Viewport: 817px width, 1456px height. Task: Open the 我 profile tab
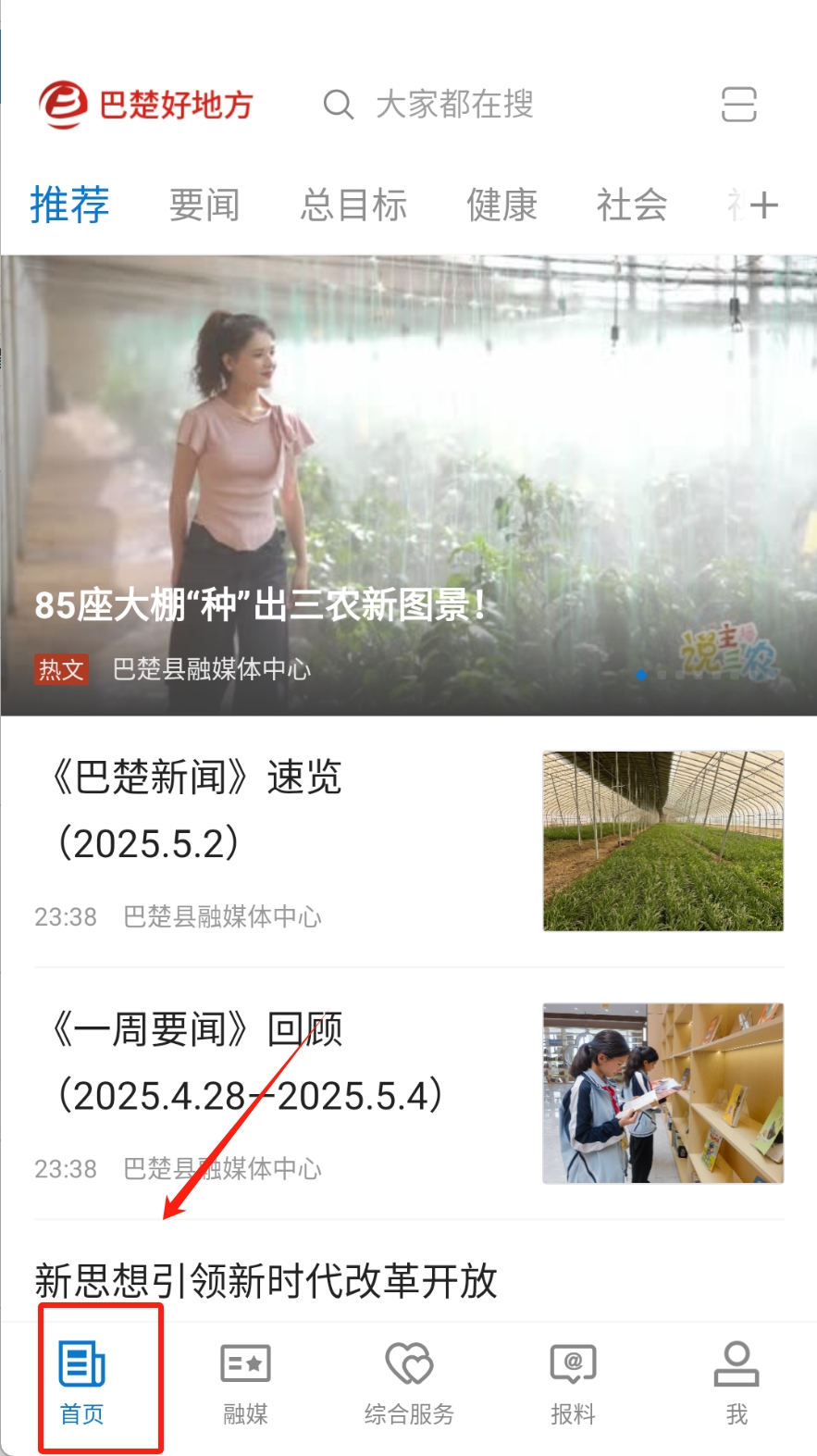point(737,1380)
